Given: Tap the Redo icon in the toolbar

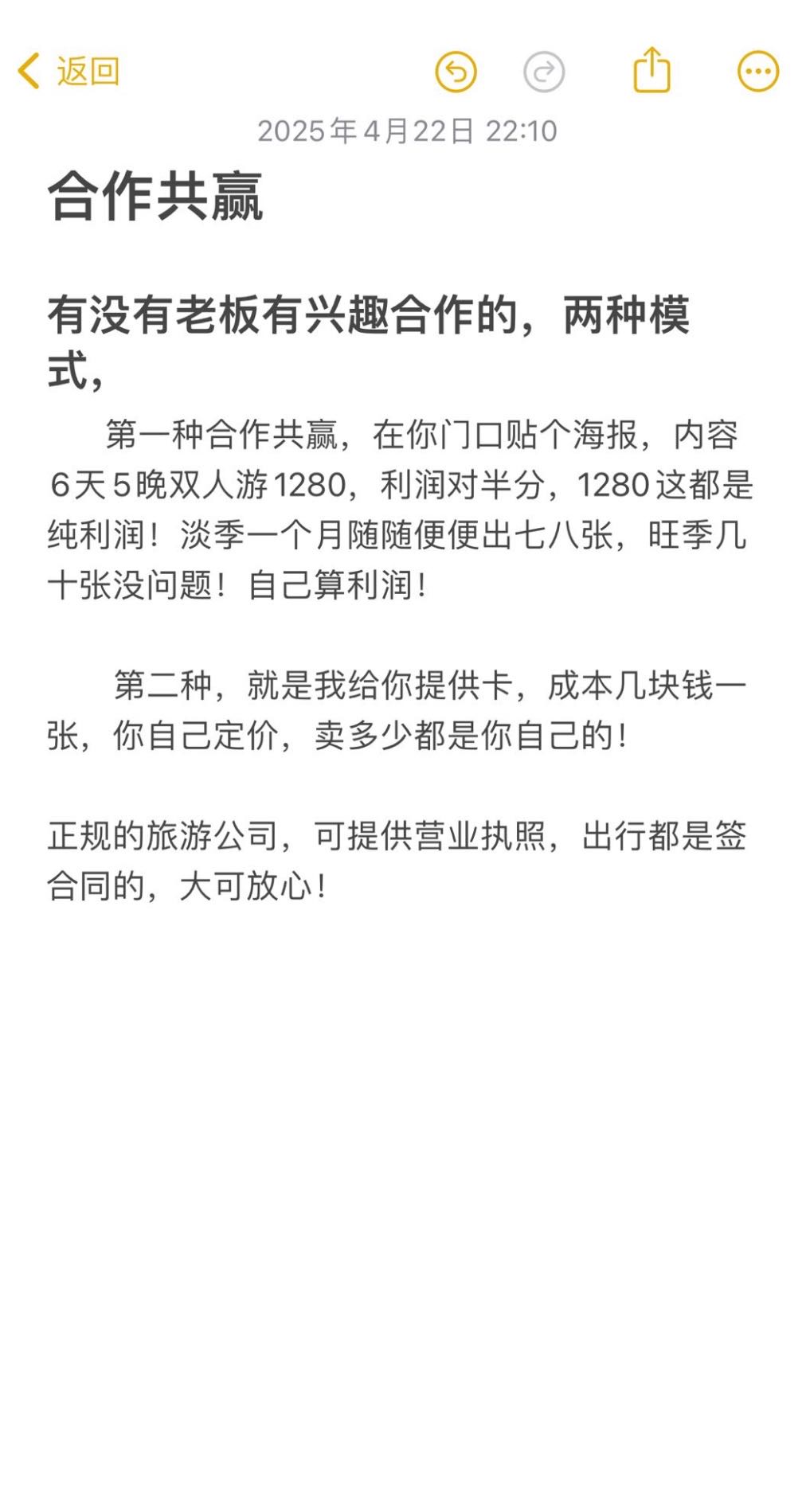Looking at the screenshot, I should click(542, 70).
